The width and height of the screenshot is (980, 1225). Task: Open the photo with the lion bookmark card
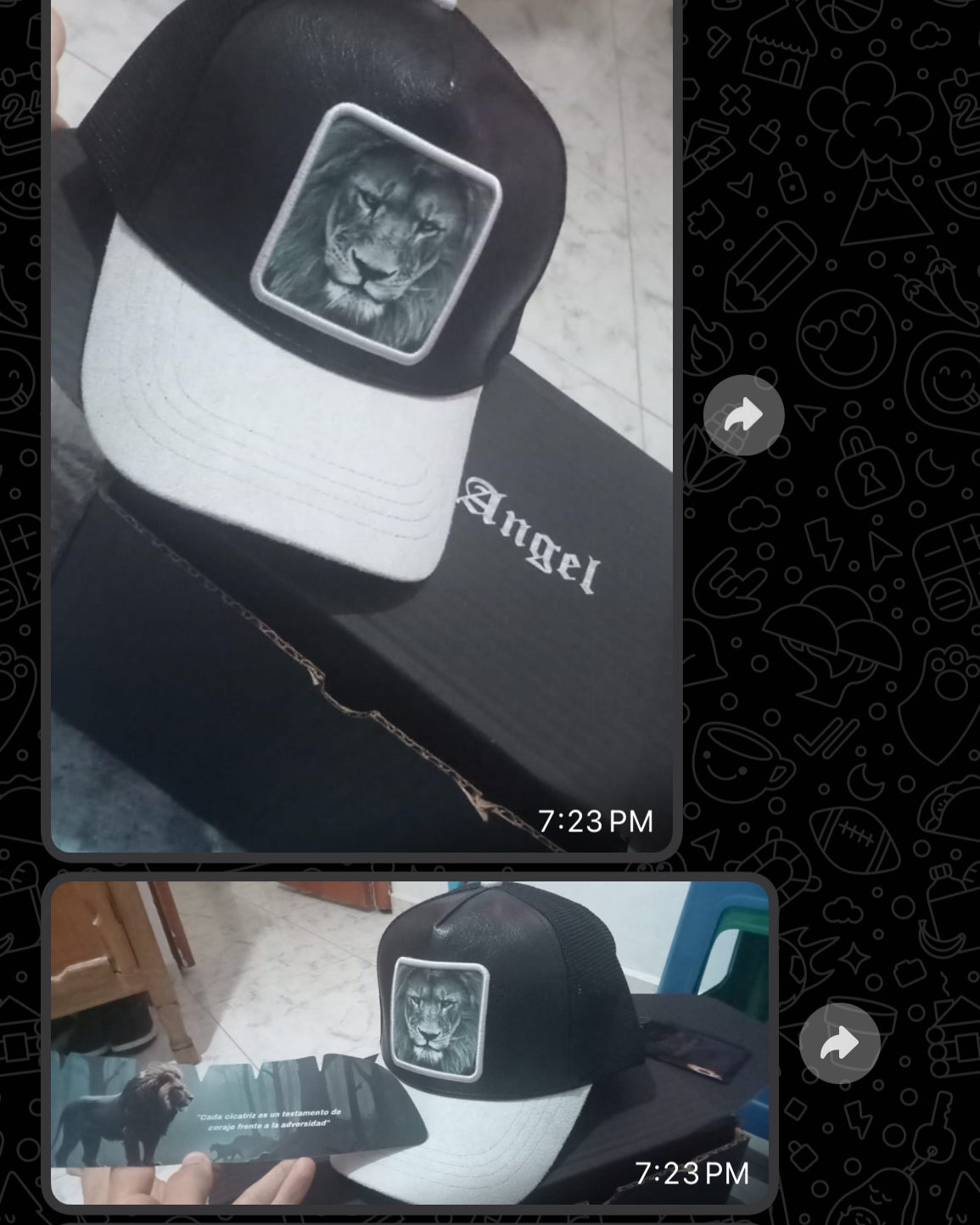click(410, 1042)
